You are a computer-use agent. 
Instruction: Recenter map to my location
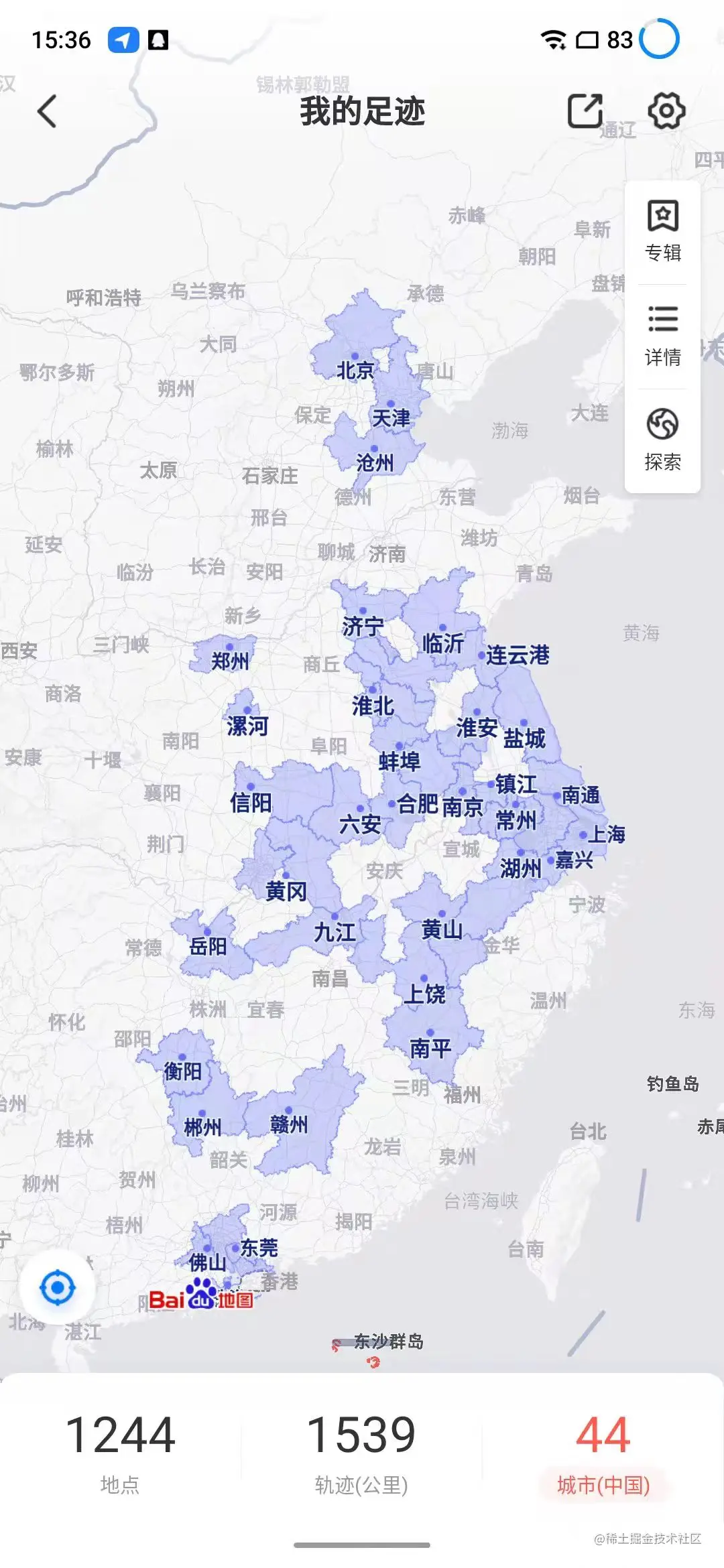tap(58, 1288)
